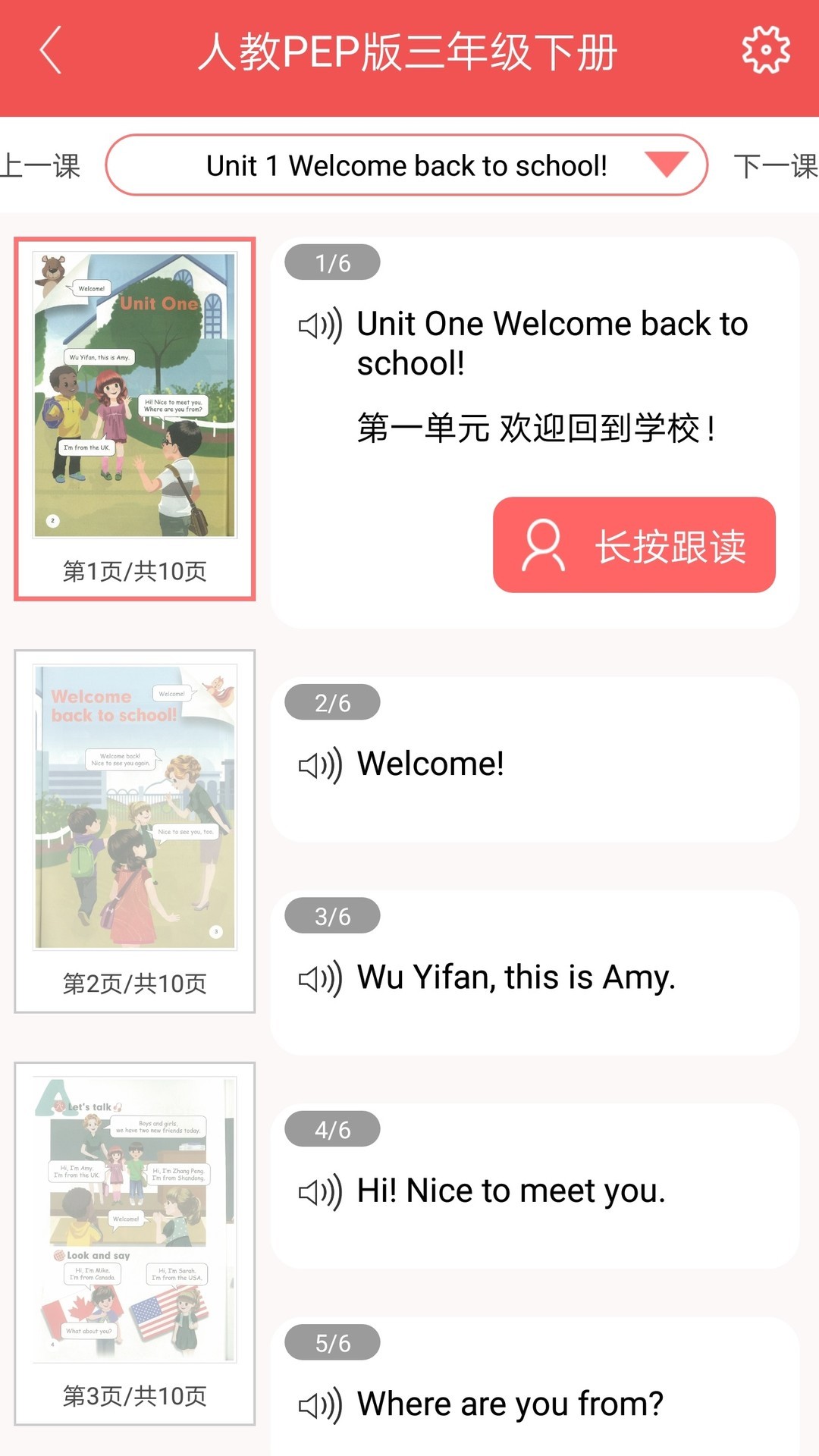Play the sentence "Welcome!"

320,765
